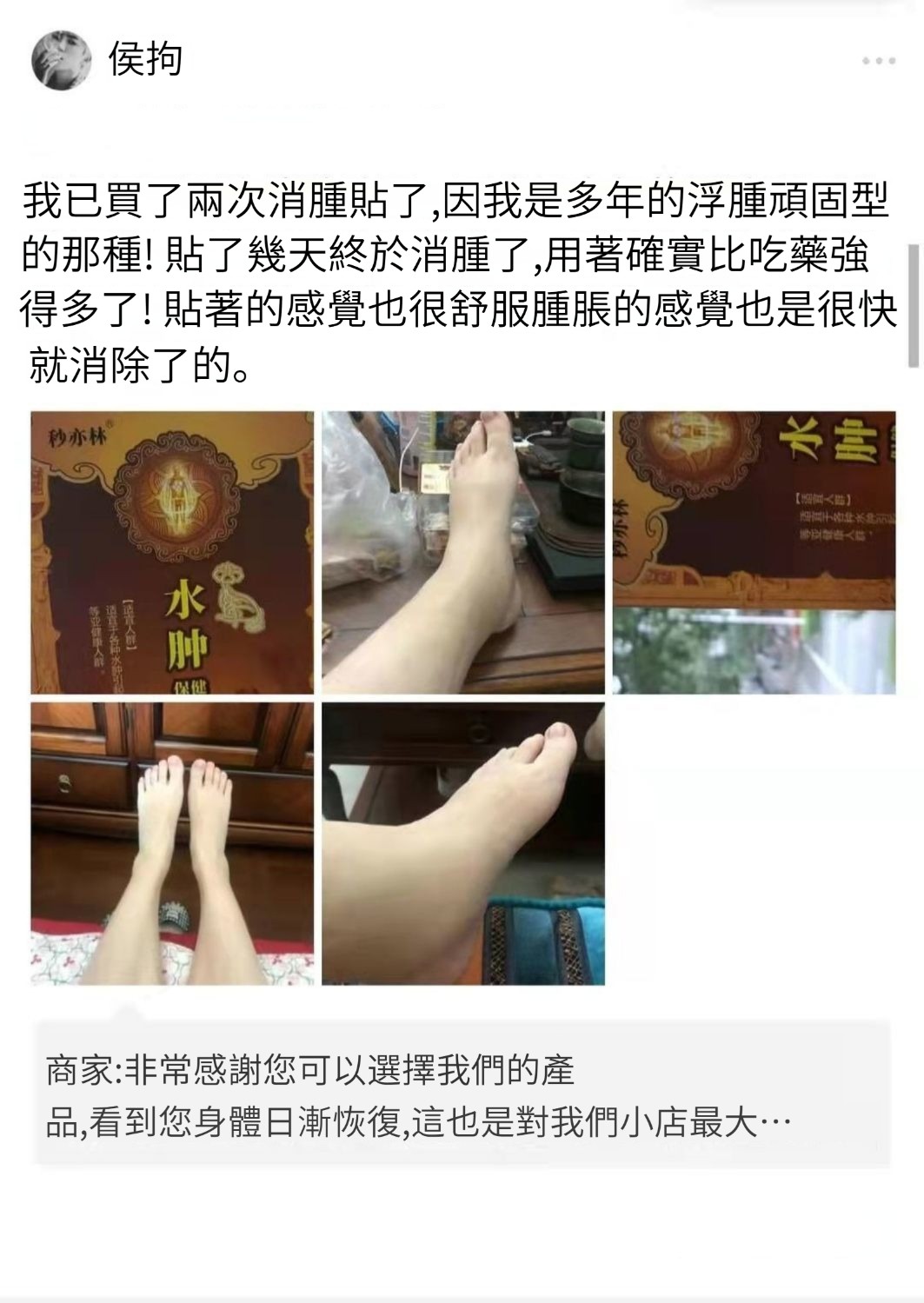Open 侯拘's profile avatar
Viewport: 924px width, 1303px height.
[61, 61]
